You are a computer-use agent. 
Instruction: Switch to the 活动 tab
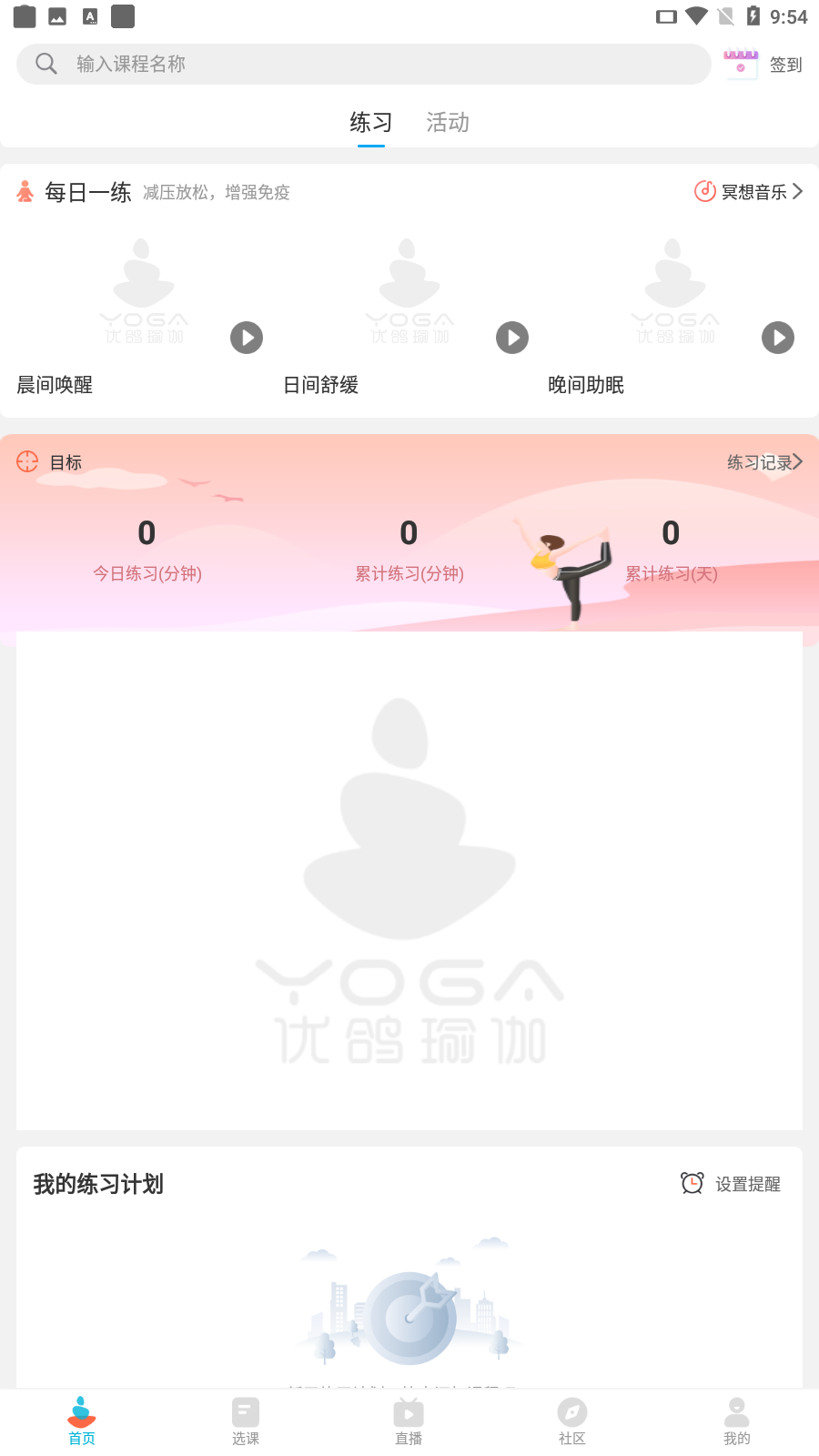(448, 123)
